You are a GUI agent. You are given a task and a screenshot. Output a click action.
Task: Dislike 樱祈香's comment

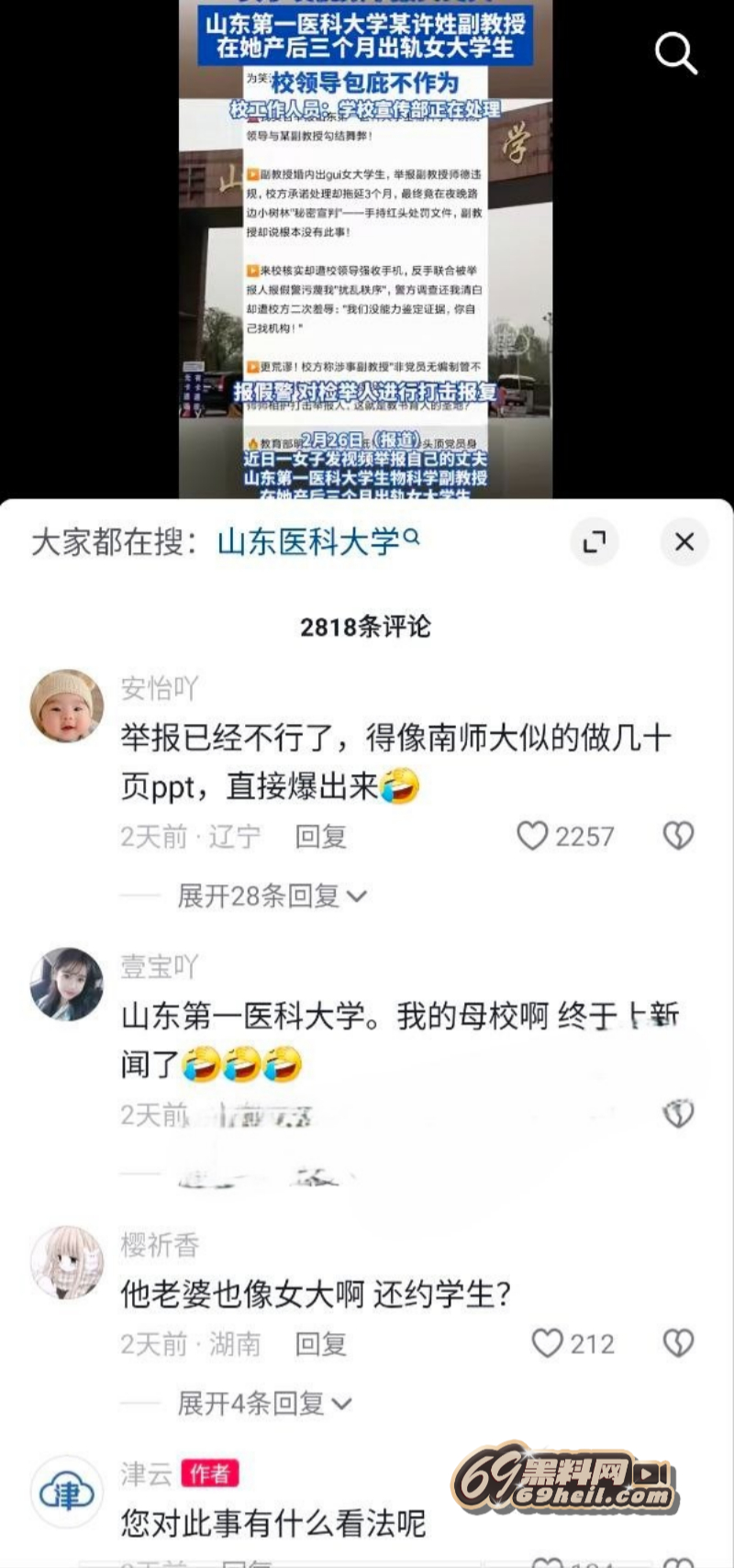[678, 1344]
